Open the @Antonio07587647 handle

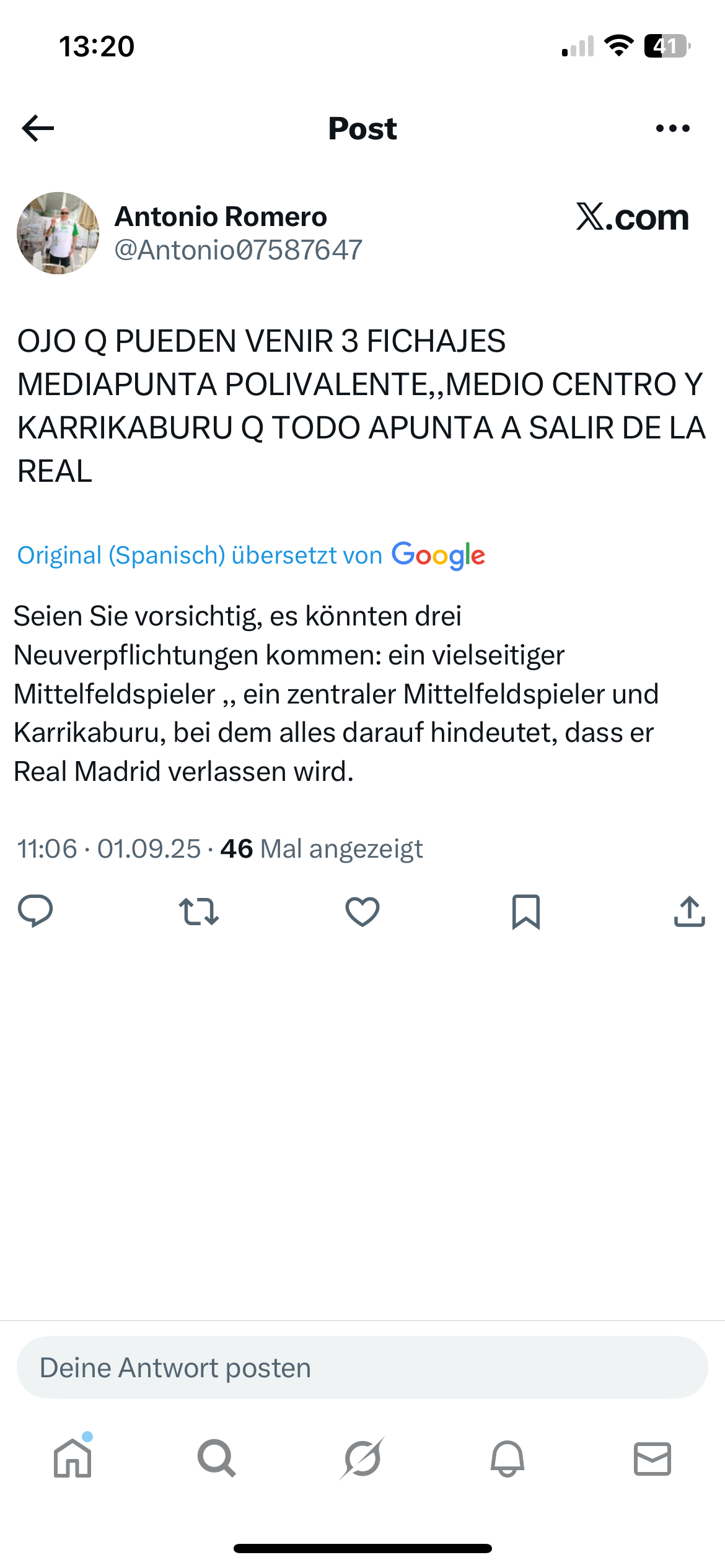[239, 250]
